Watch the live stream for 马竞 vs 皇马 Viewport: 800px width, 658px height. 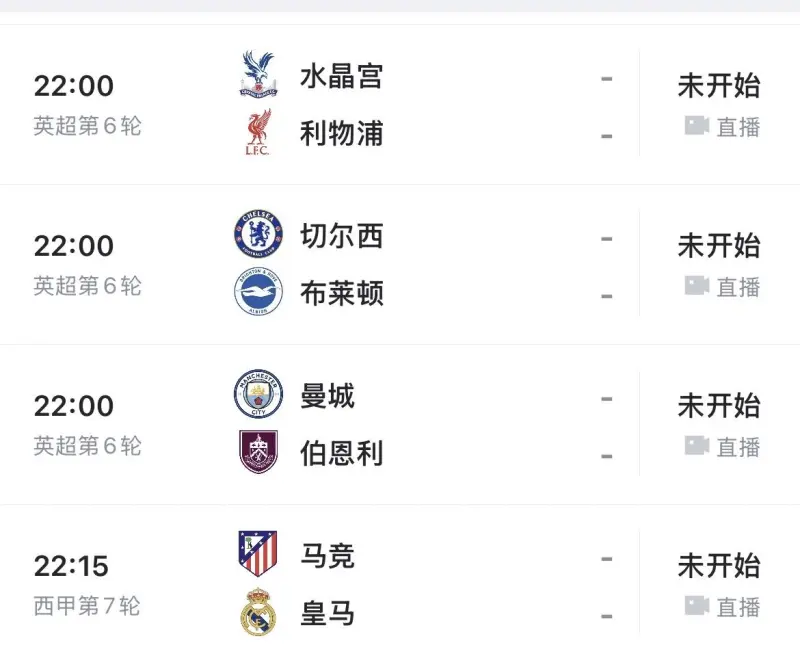722,607
